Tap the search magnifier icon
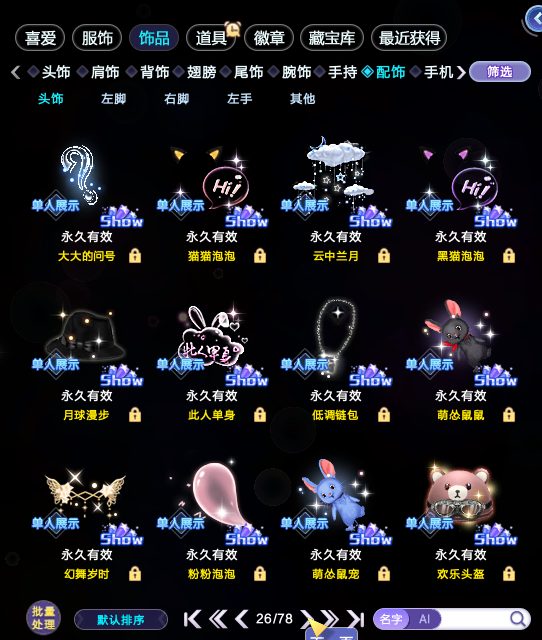Viewport: 542px width, 640px height. point(518,619)
